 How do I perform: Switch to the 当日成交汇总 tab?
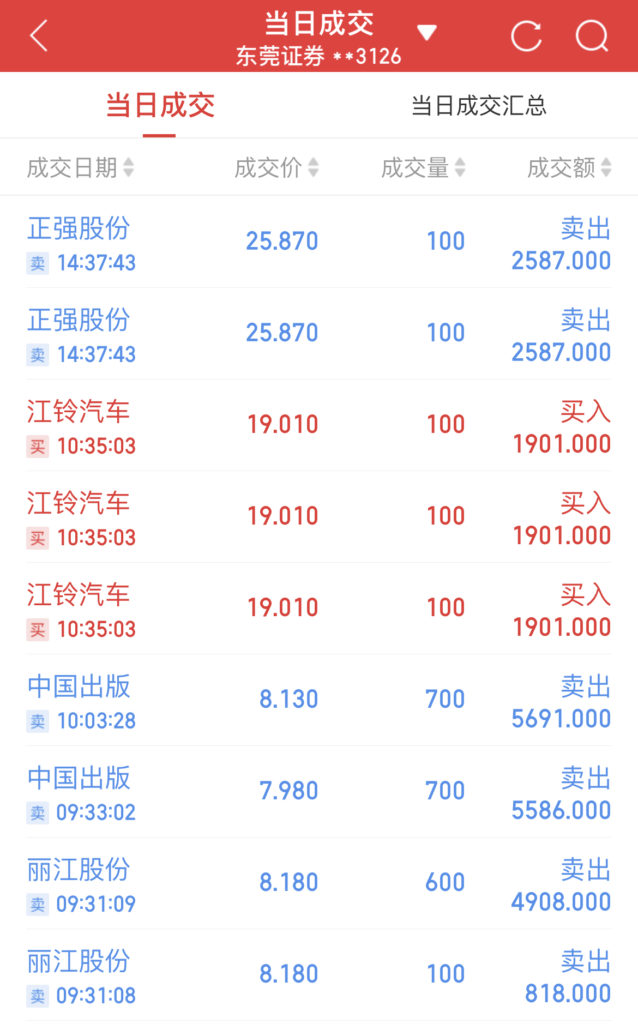click(479, 105)
